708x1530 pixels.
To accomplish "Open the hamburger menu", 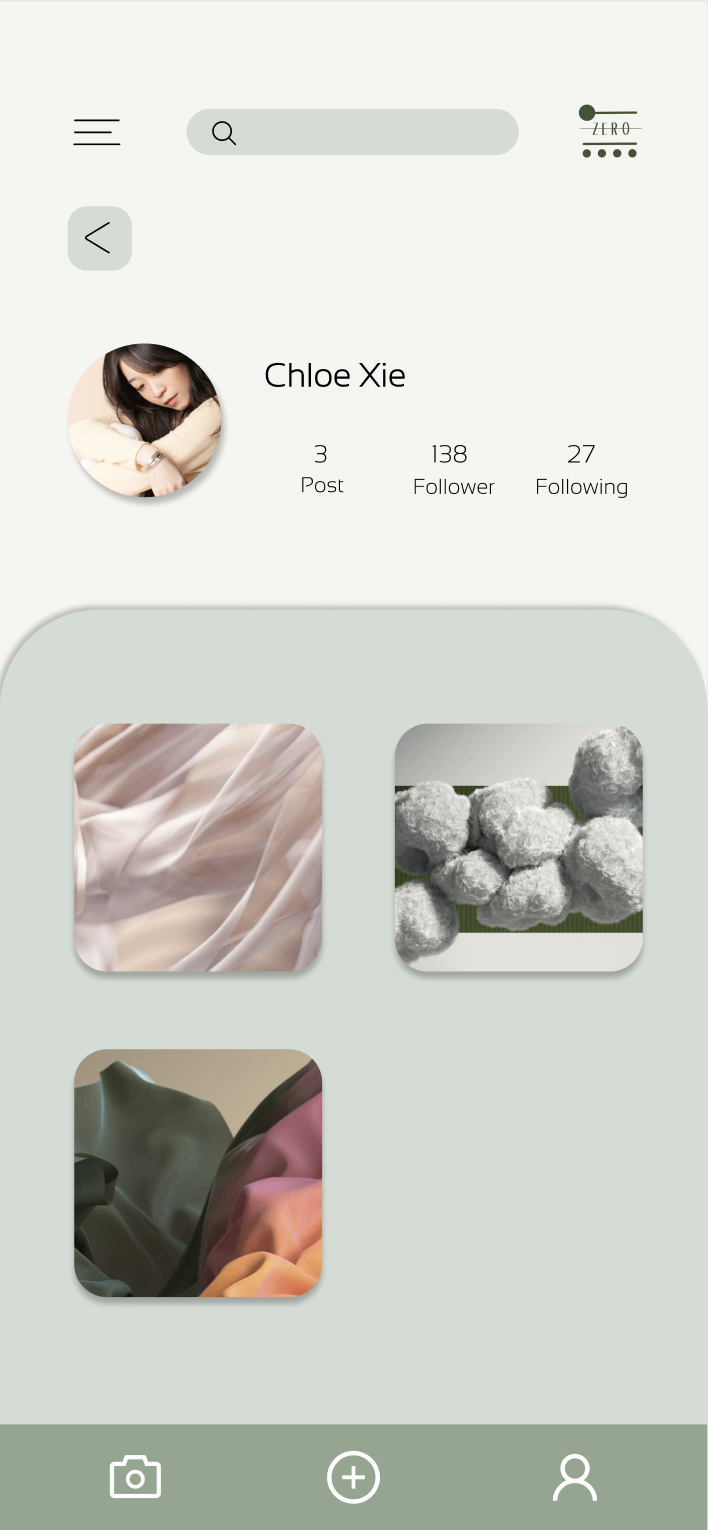I will point(97,132).
